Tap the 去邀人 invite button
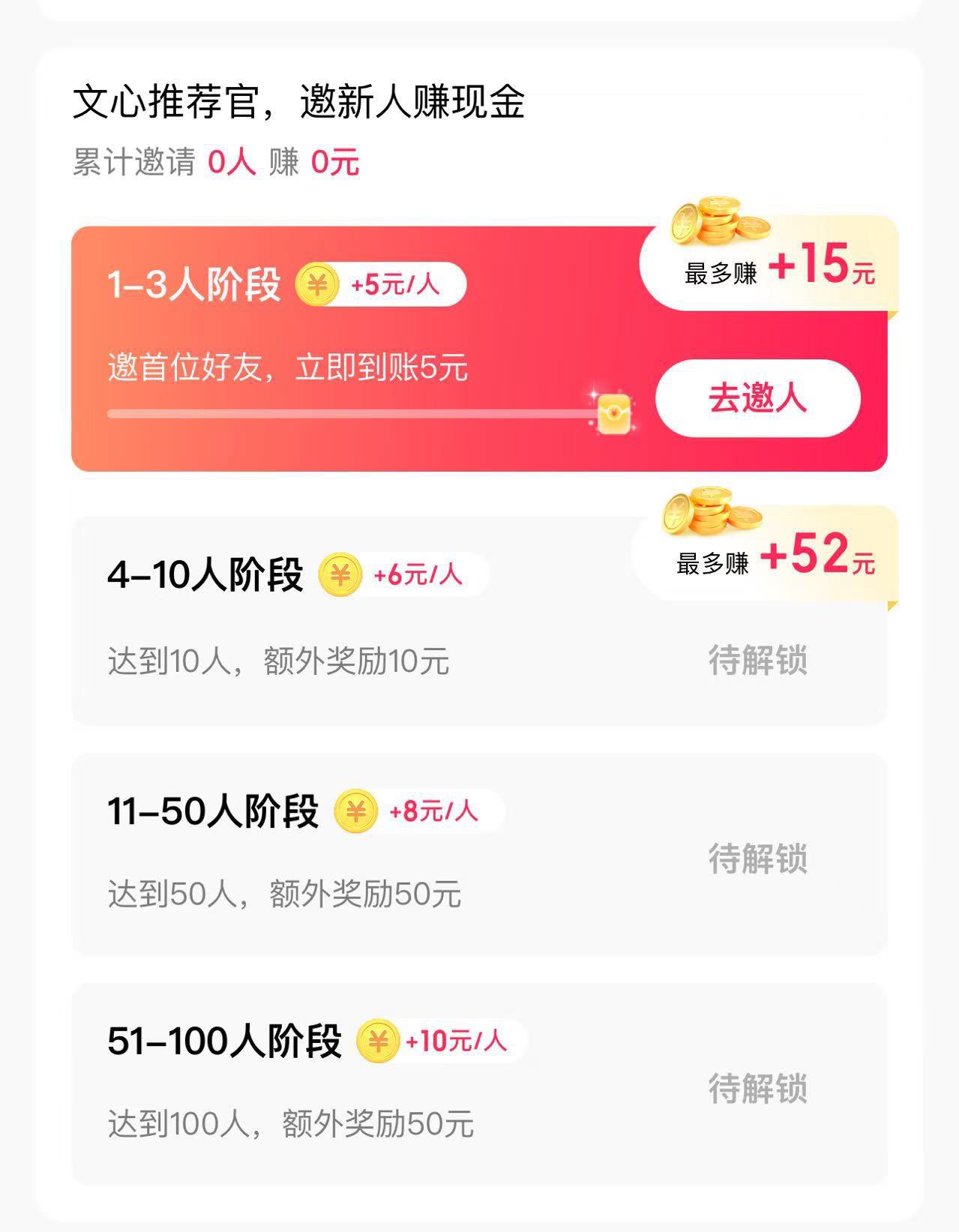Screen dimensions: 959x1232 [x=757, y=398]
